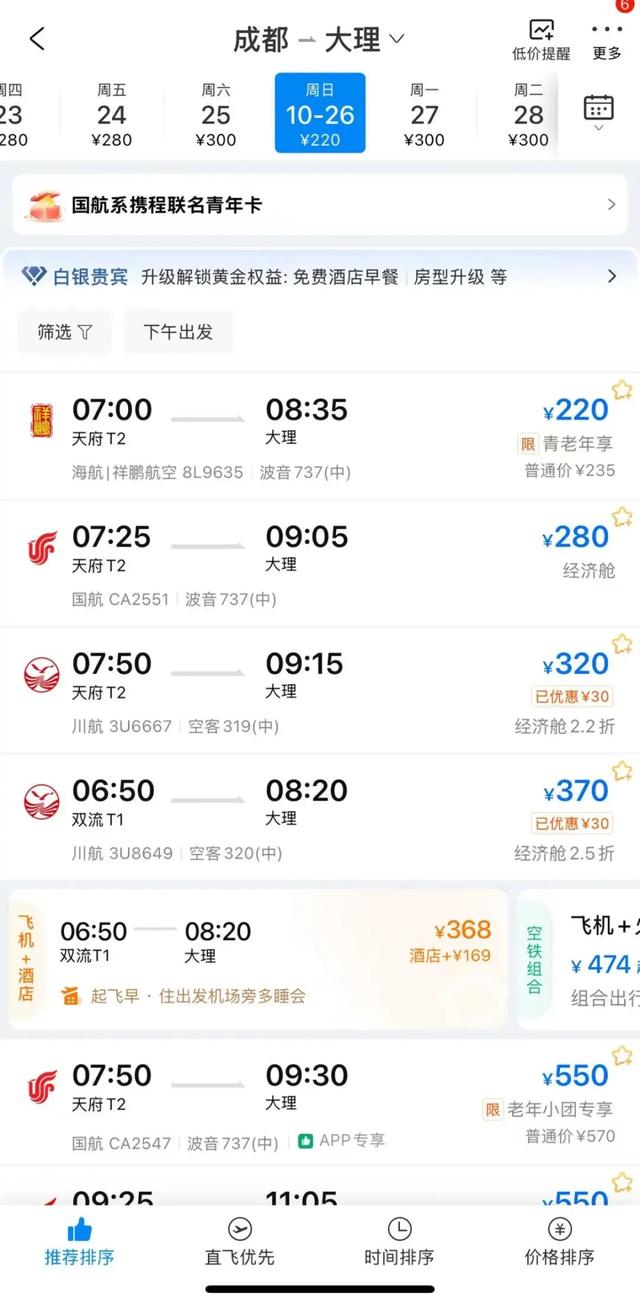Open the 飞机+酒店 package at ¥368
This screenshot has height=1304, width=640.
tap(260, 960)
